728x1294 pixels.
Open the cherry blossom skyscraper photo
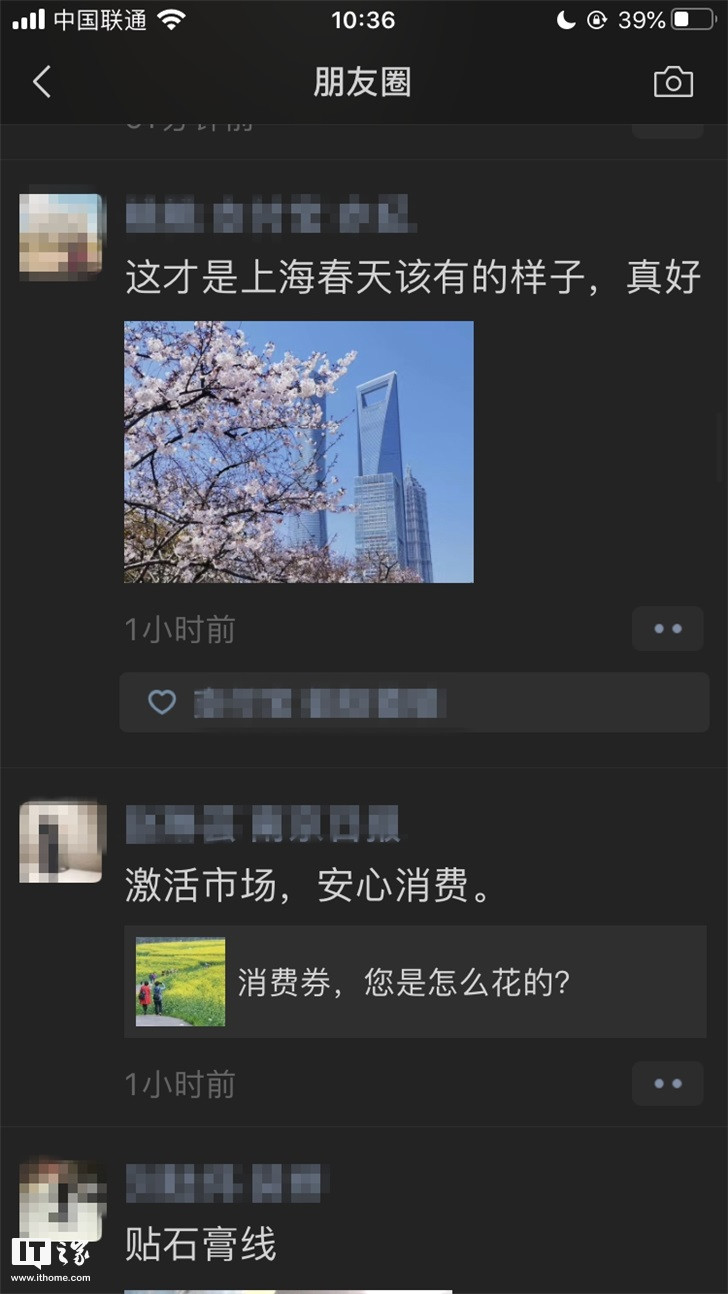299,452
